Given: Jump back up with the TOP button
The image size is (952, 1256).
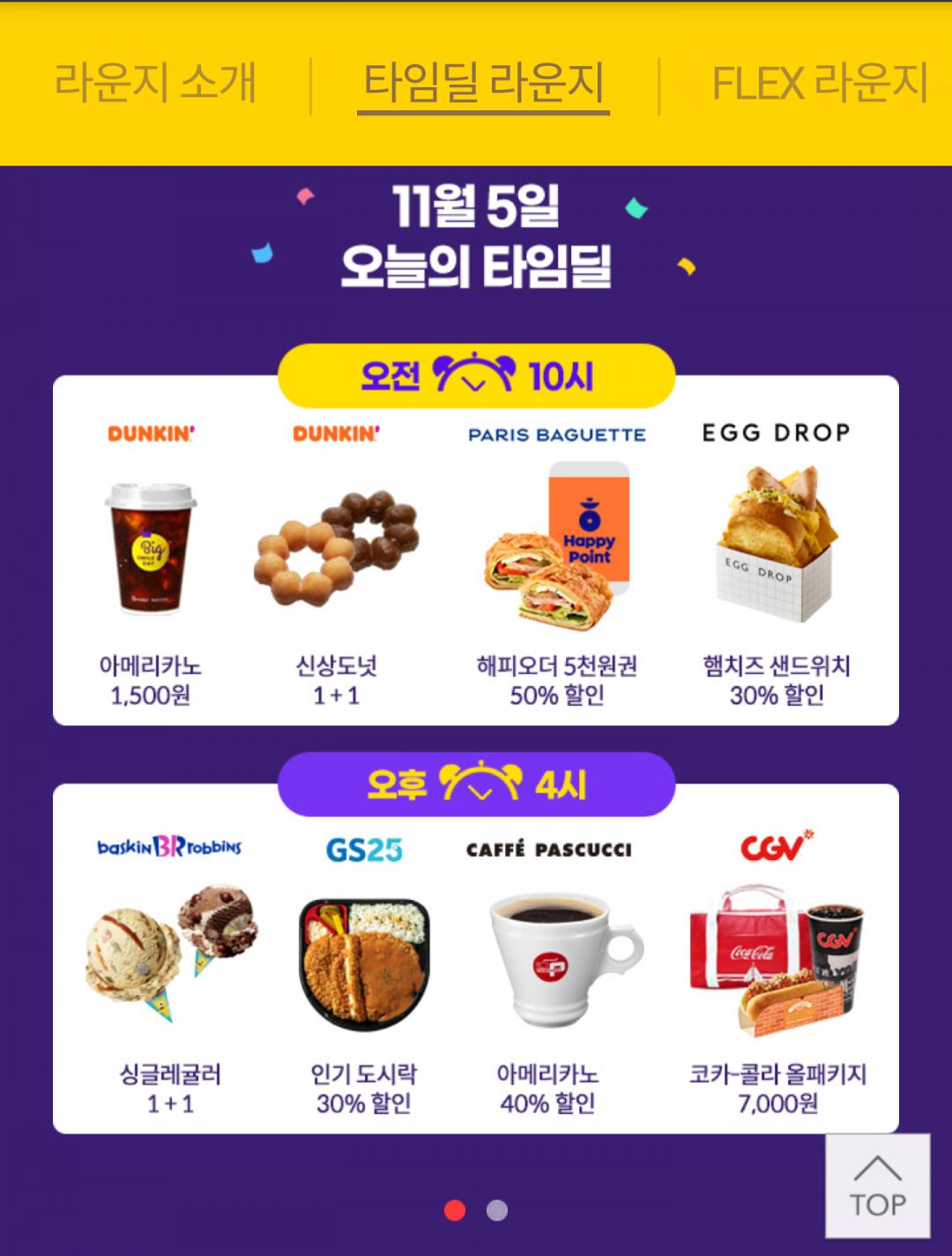Looking at the screenshot, I should [877, 1185].
